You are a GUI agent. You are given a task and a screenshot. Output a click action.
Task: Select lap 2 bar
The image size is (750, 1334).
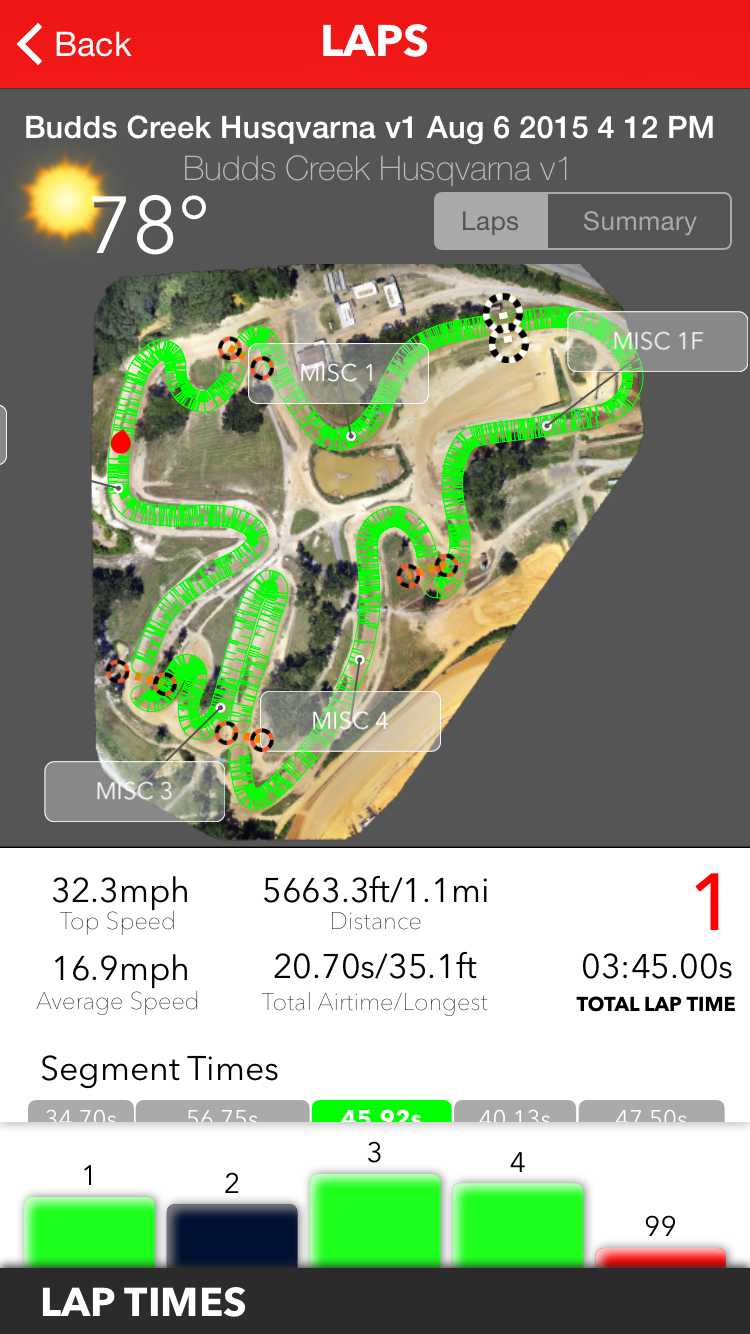232,1236
